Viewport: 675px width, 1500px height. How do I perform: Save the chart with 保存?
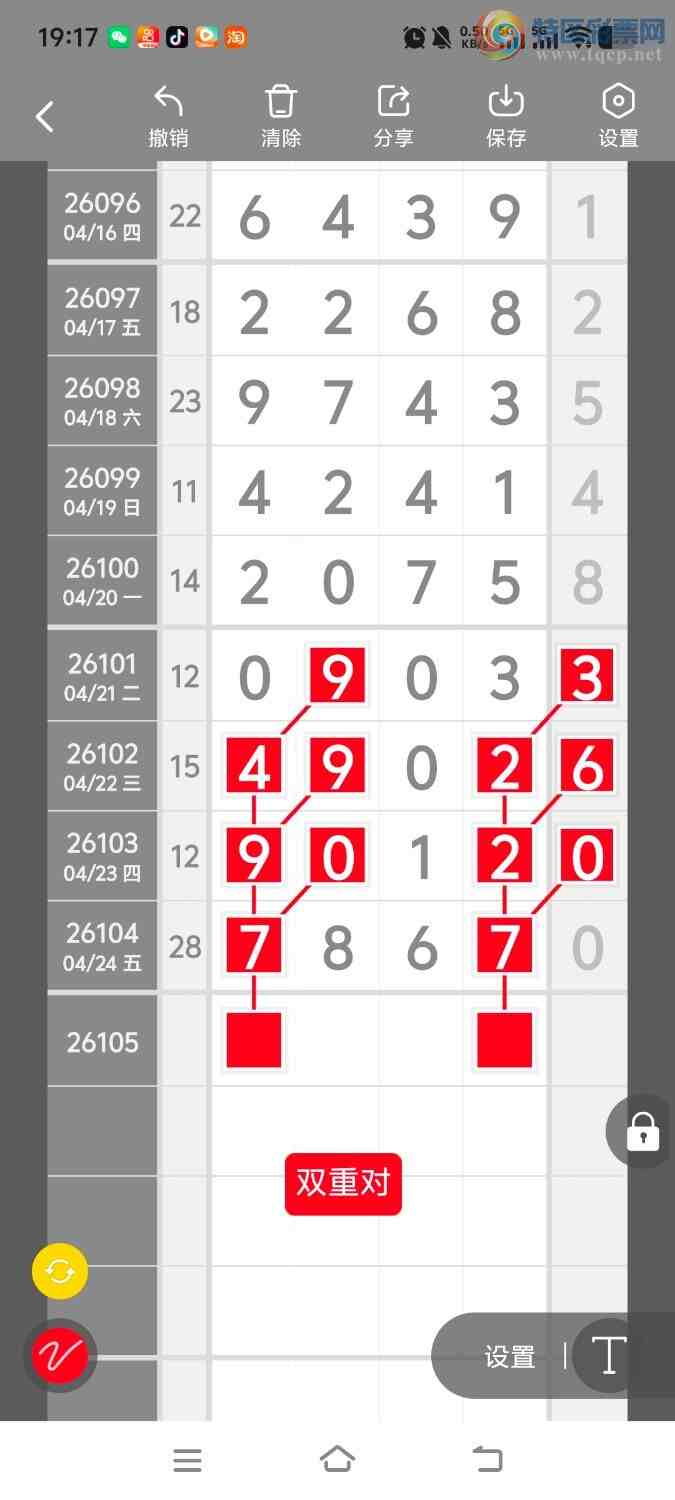coord(506,117)
